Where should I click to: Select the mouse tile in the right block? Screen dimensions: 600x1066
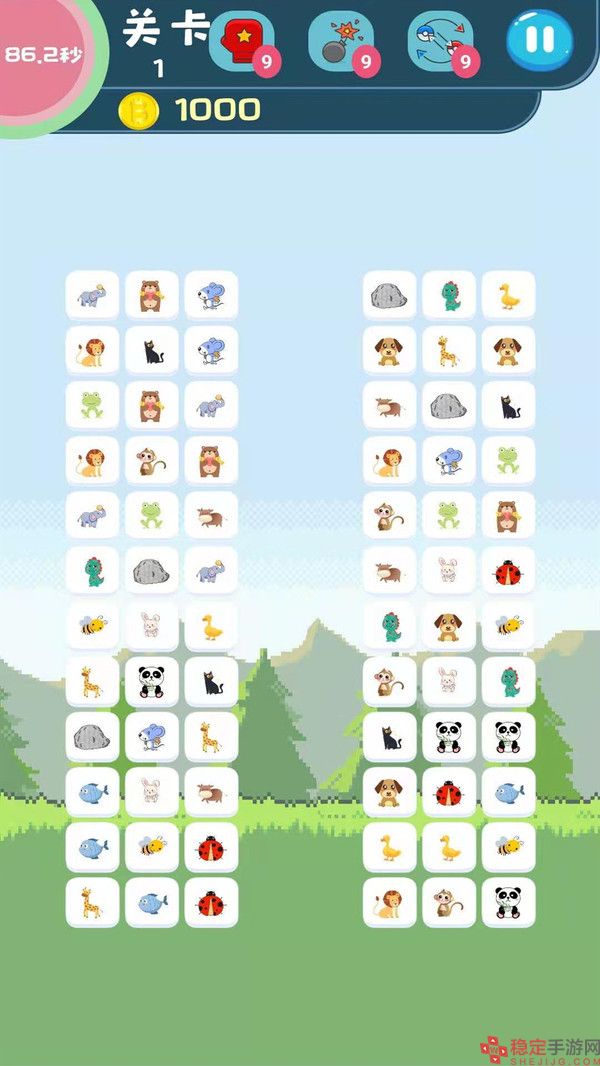tap(448, 461)
